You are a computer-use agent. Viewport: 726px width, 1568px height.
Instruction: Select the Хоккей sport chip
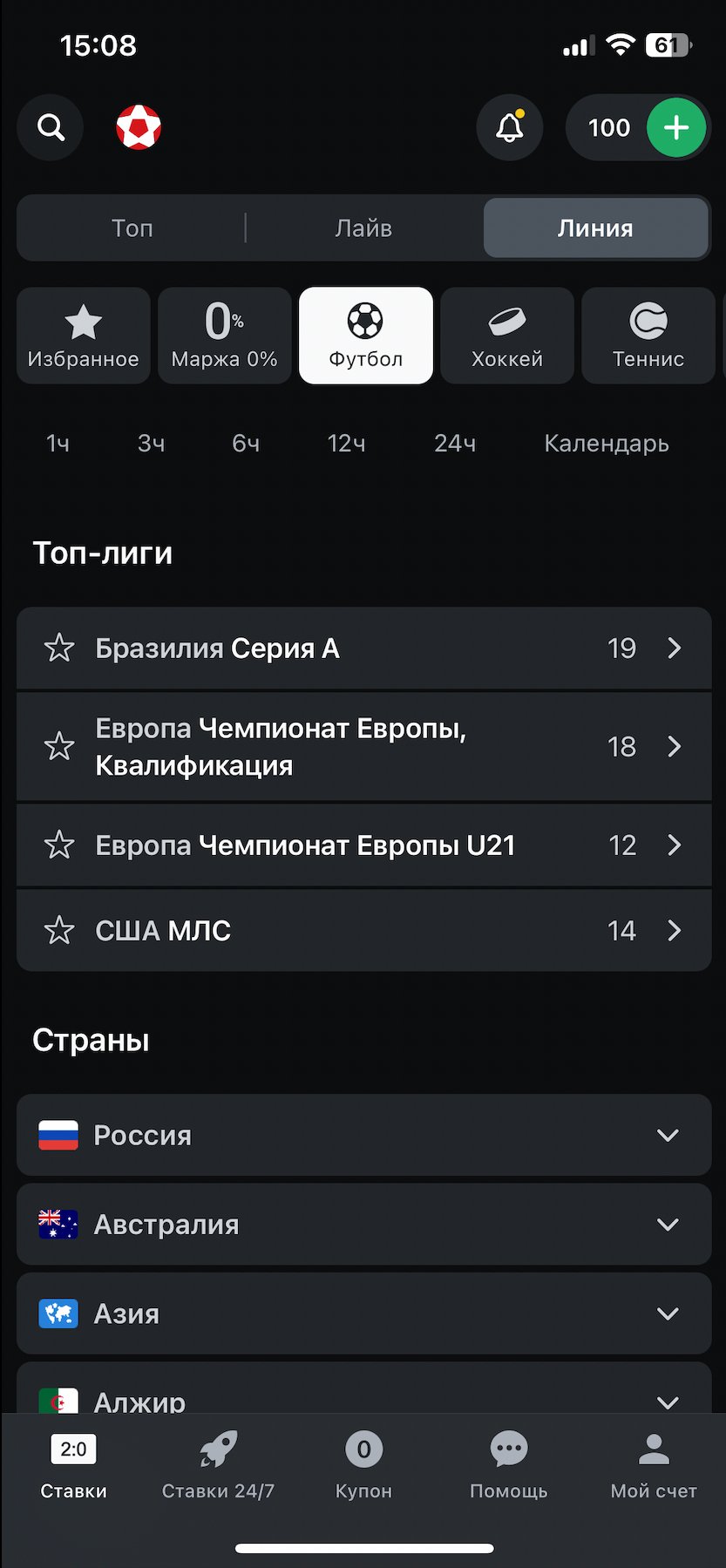point(507,336)
